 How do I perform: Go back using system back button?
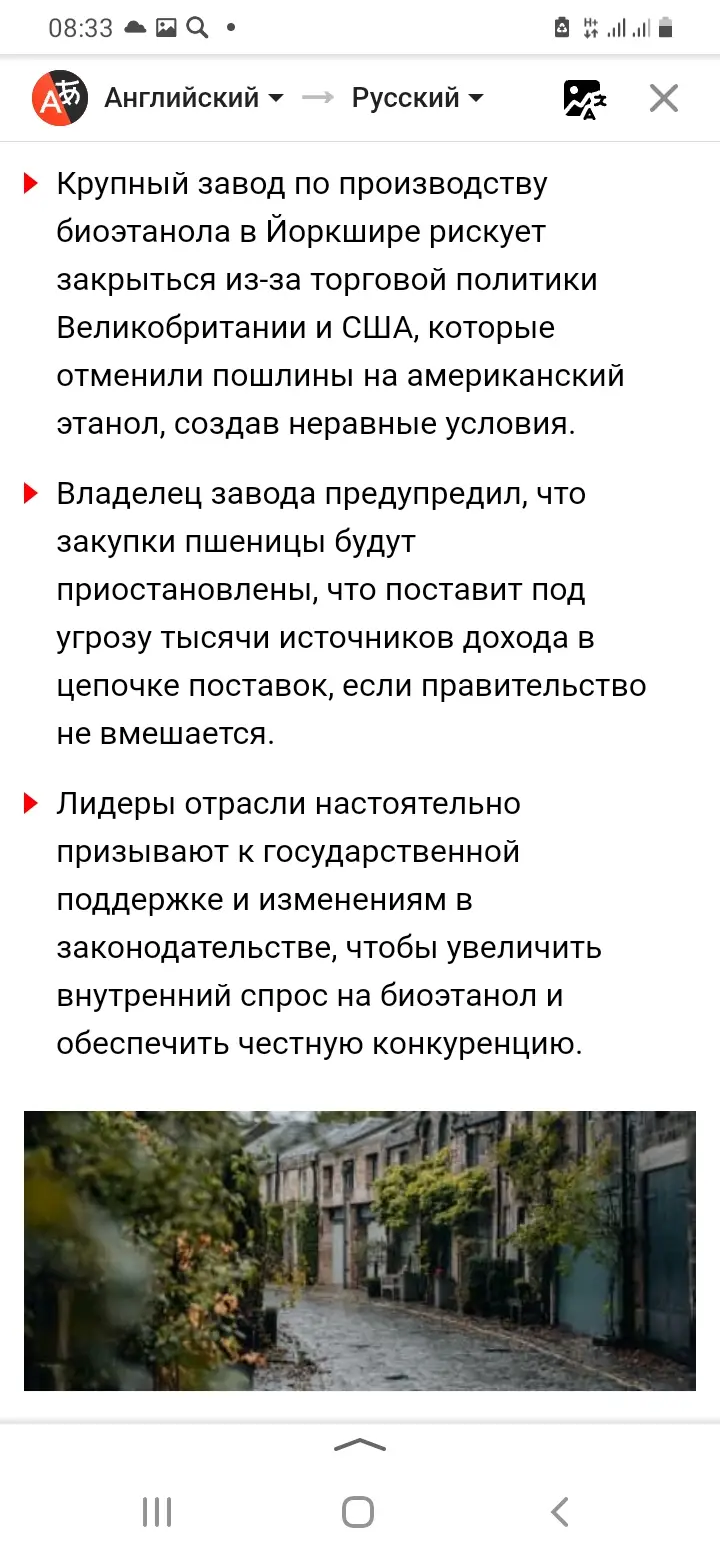pyautogui.click(x=560, y=1511)
